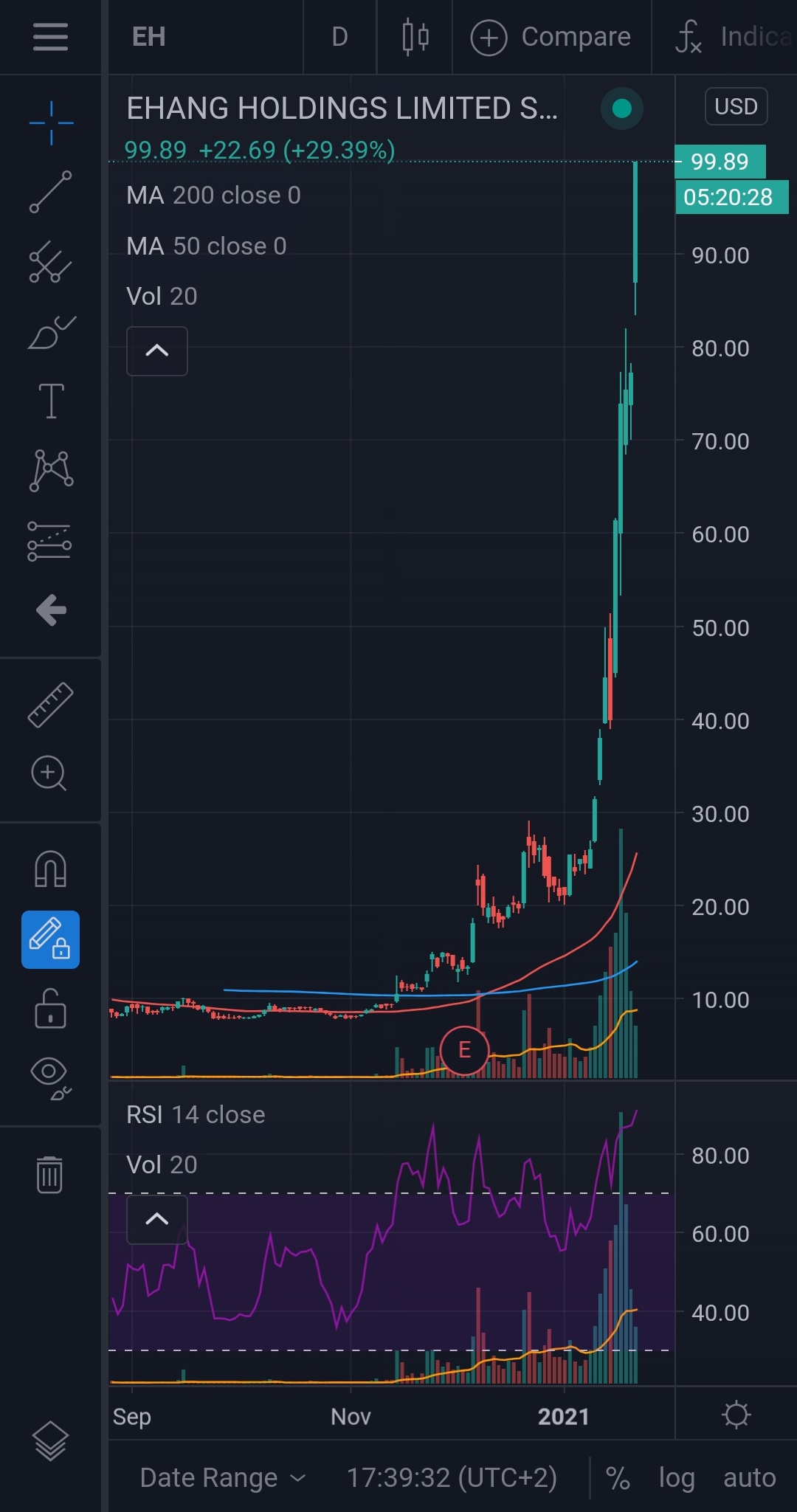Open the hamburger menu
The width and height of the screenshot is (797, 1512).
[x=50, y=37]
